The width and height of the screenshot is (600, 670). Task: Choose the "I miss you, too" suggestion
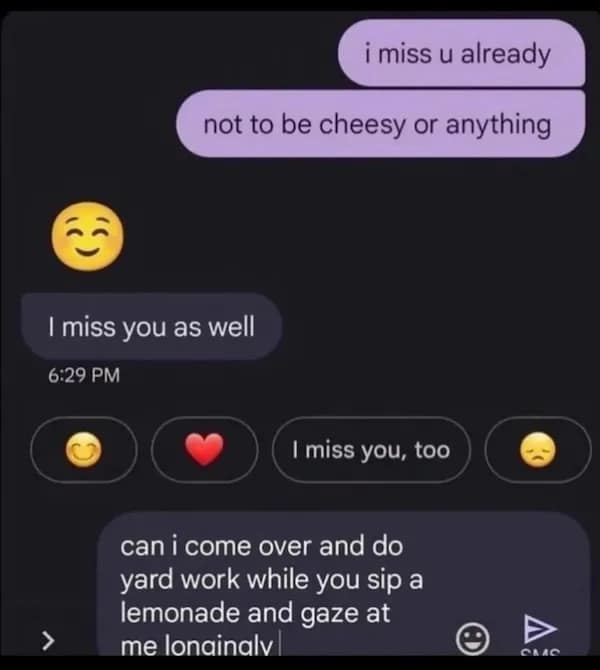371,450
